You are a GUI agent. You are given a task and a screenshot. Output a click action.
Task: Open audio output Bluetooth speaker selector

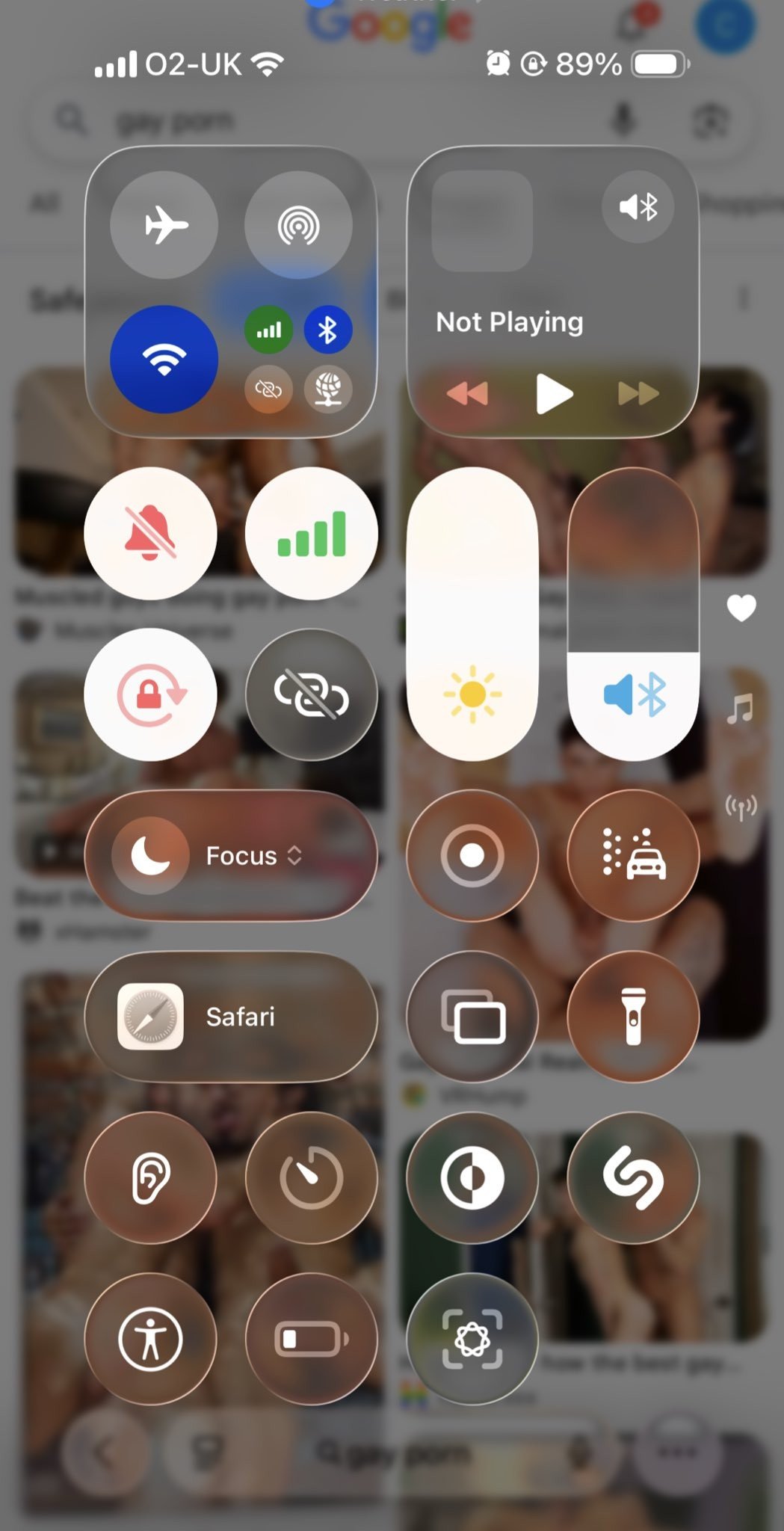(x=638, y=207)
